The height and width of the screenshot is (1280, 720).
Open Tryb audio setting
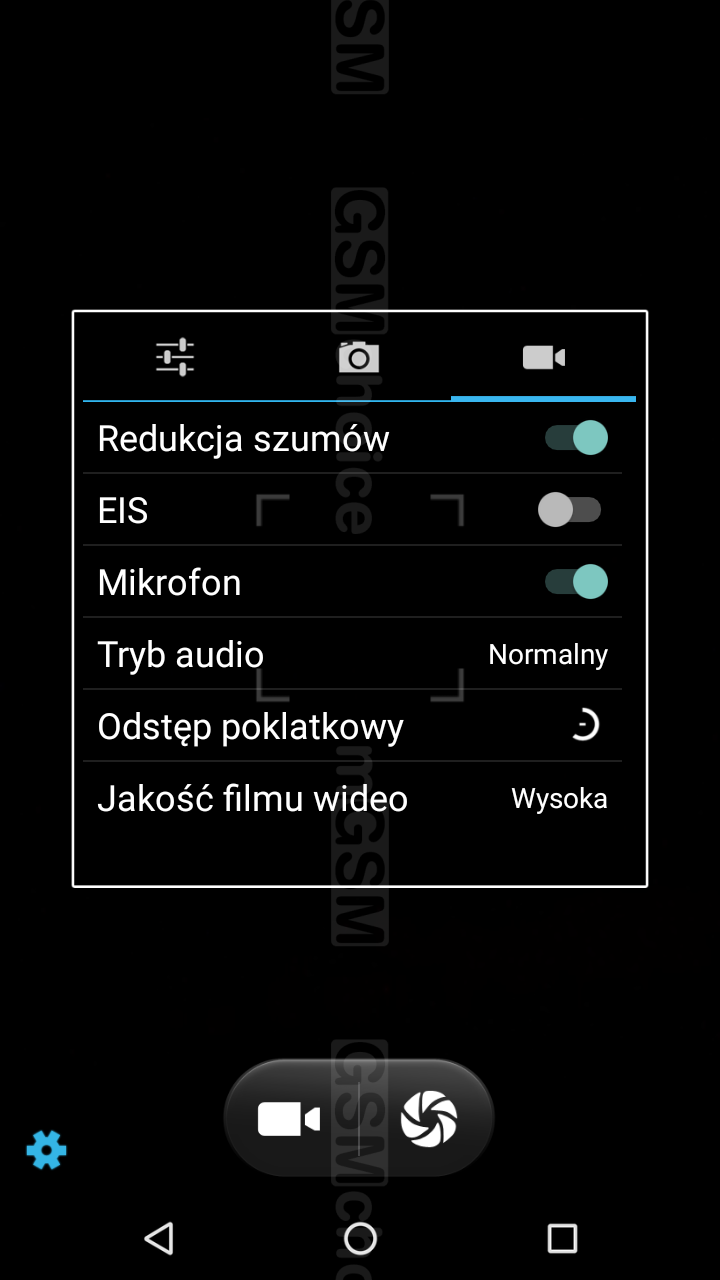(352, 654)
